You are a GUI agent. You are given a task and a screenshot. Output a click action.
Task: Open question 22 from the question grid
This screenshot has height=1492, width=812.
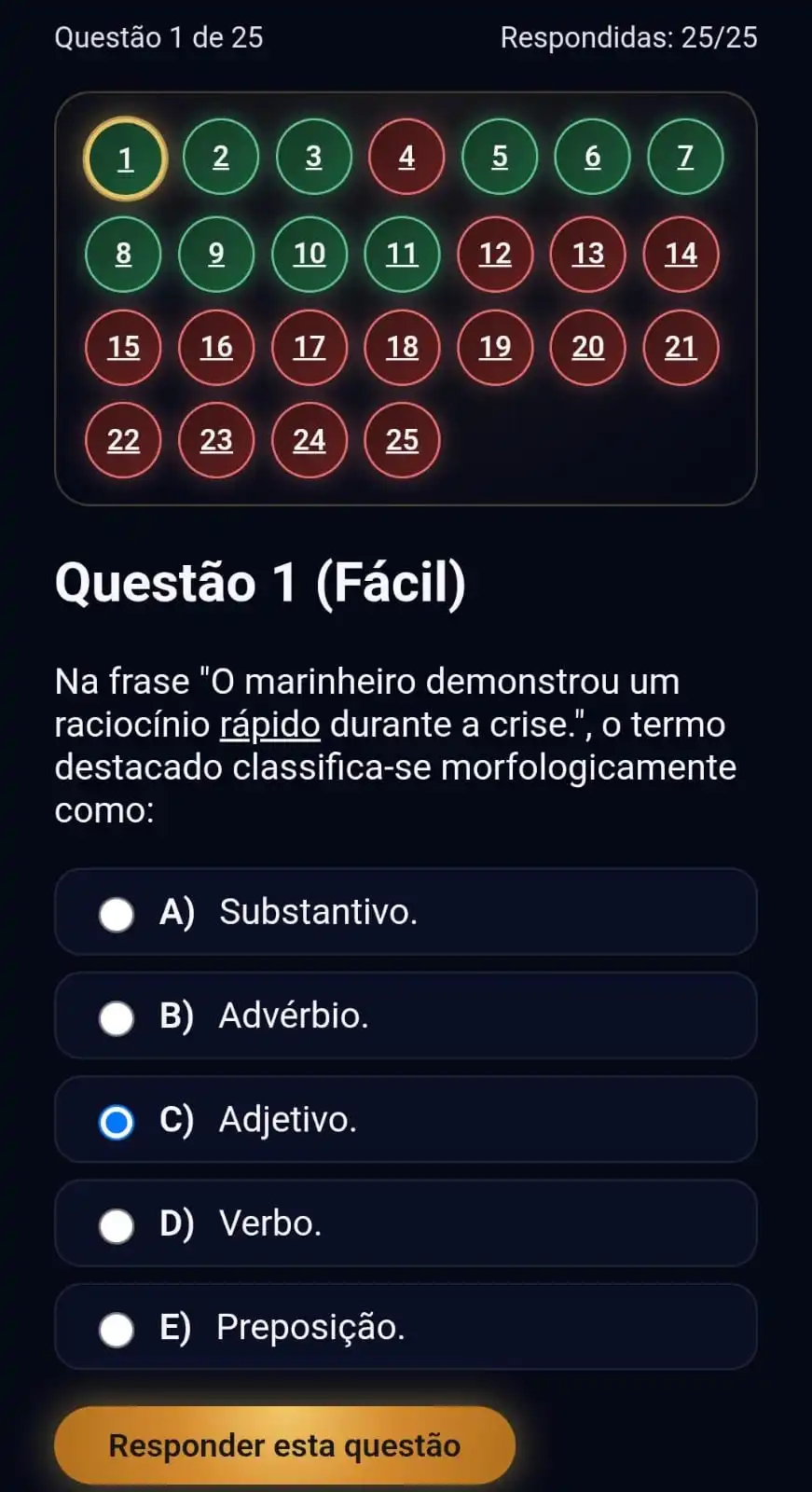[123, 440]
